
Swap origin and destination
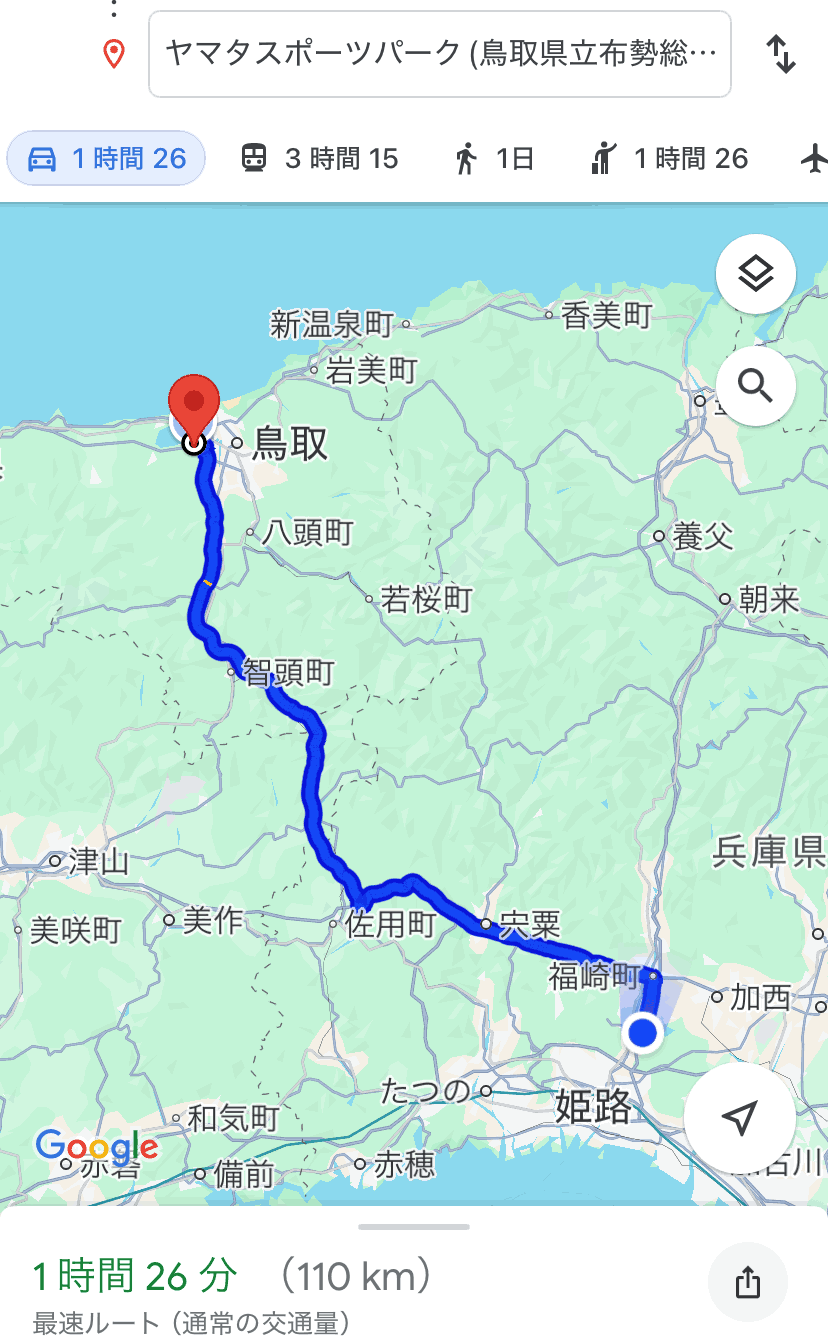click(x=781, y=54)
